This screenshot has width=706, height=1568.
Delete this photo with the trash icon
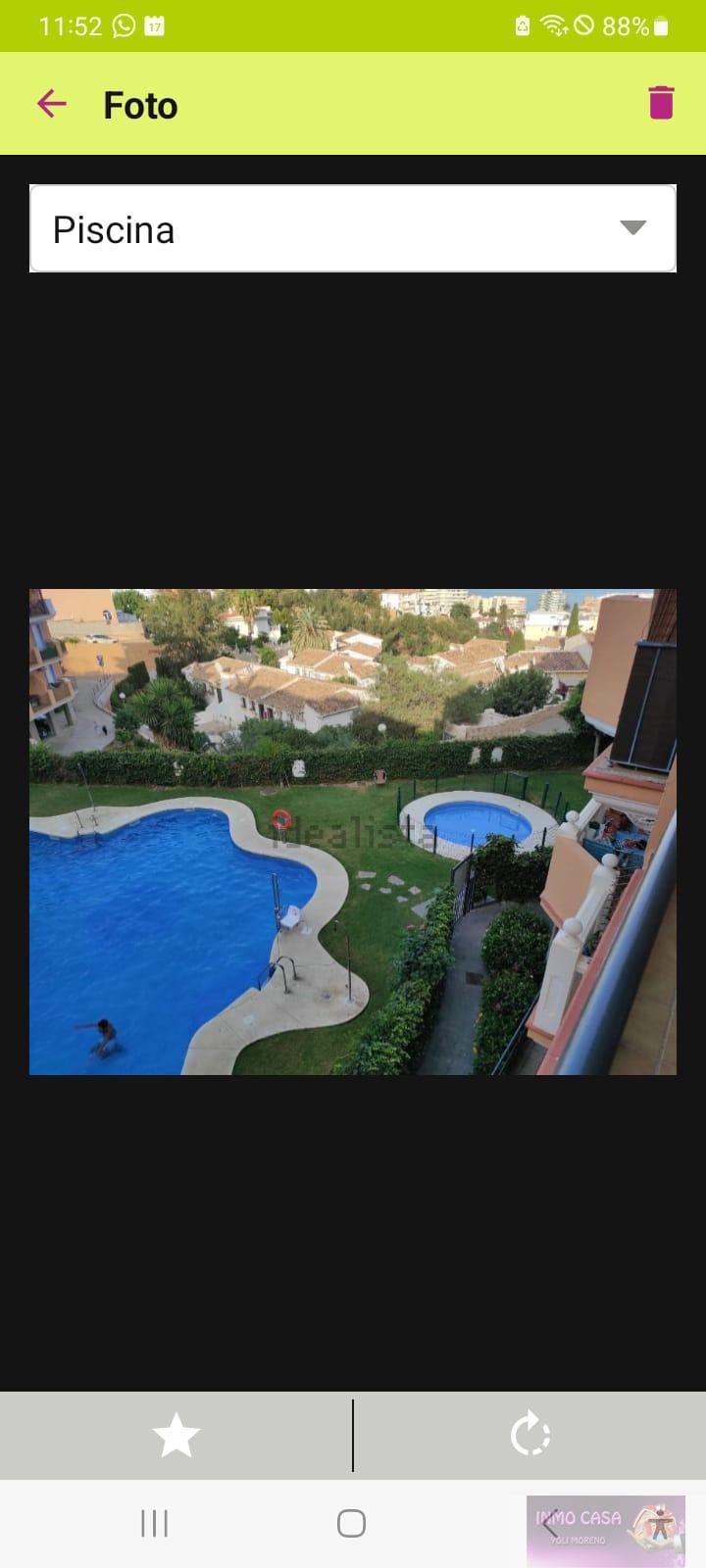tap(661, 103)
